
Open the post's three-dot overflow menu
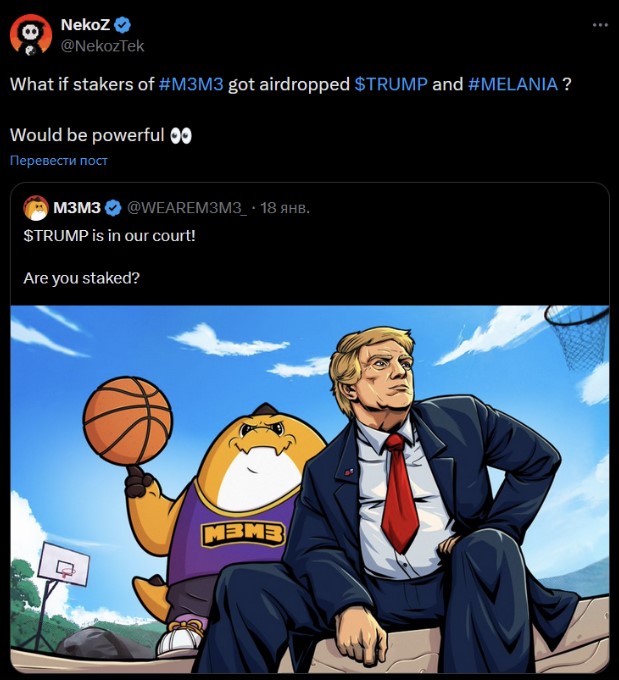tap(599, 25)
